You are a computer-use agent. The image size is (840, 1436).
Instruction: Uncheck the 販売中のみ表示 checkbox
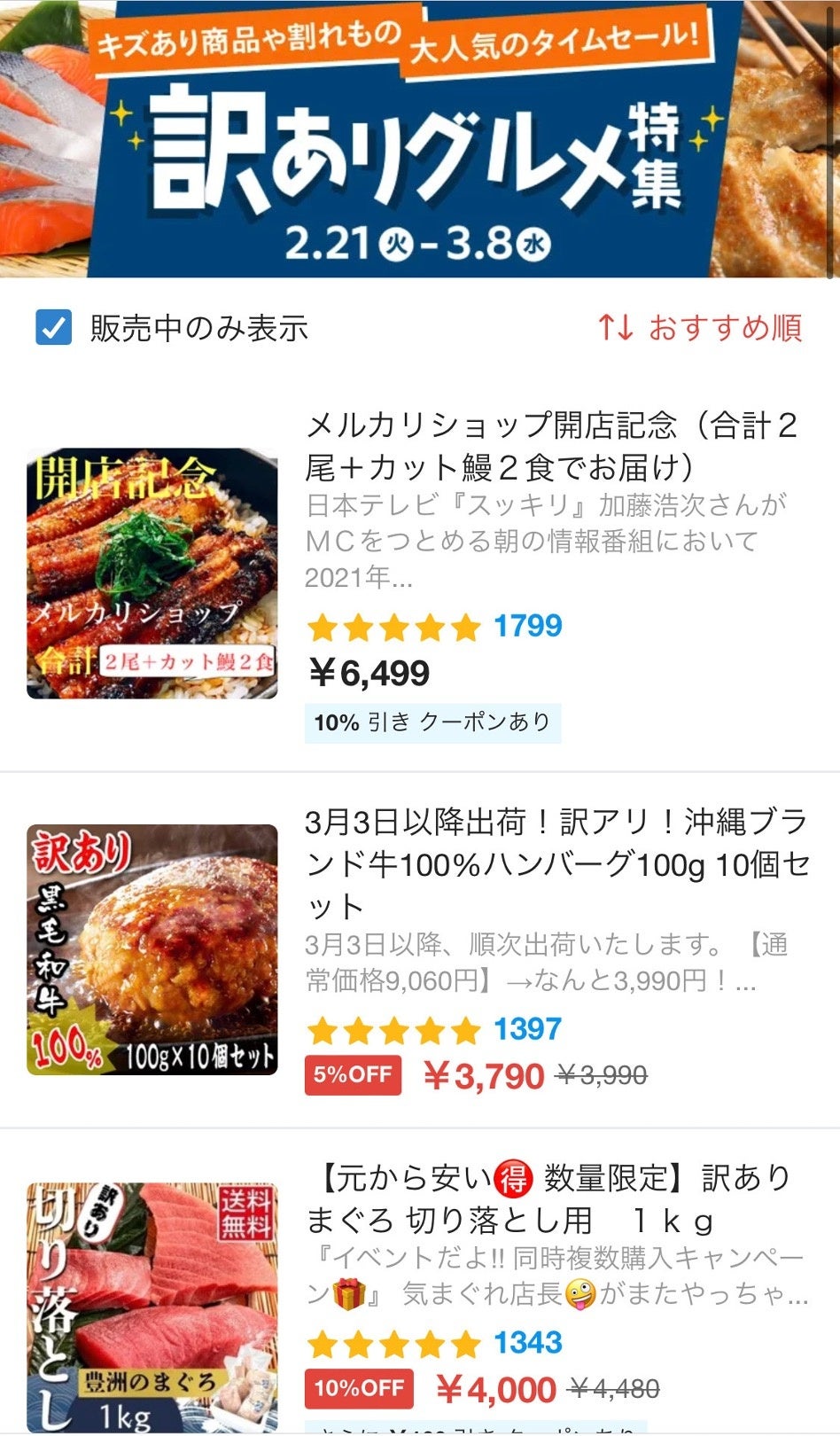[x=54, y=328]
